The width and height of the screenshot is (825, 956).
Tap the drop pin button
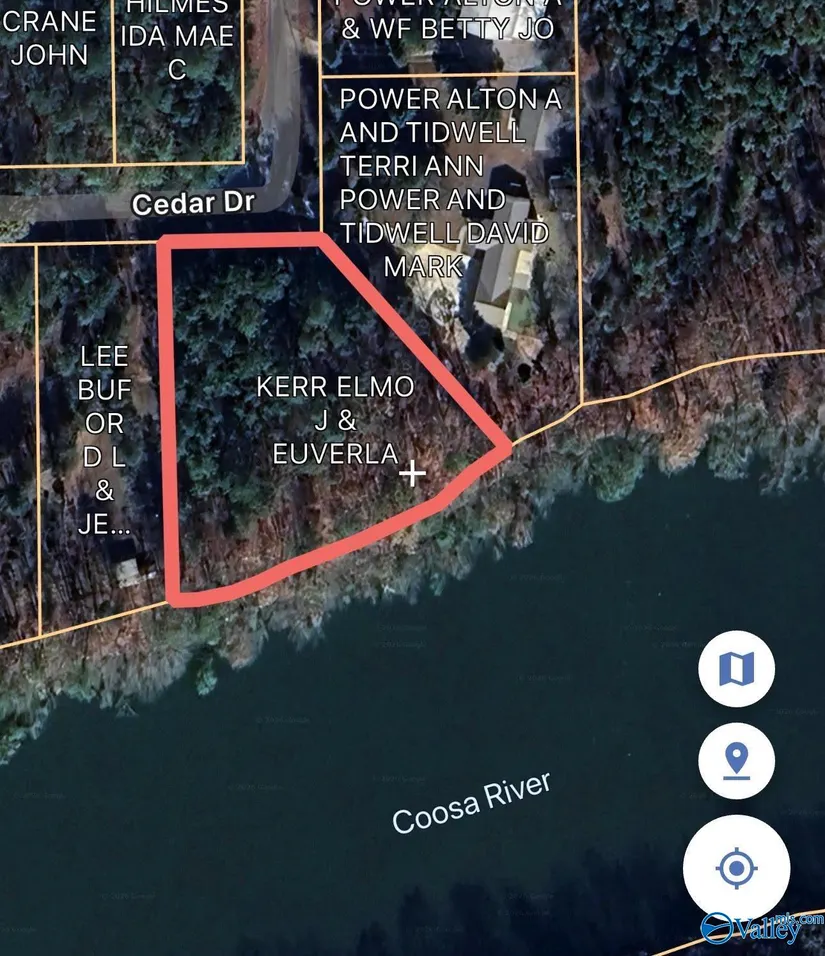coord(736,759)
